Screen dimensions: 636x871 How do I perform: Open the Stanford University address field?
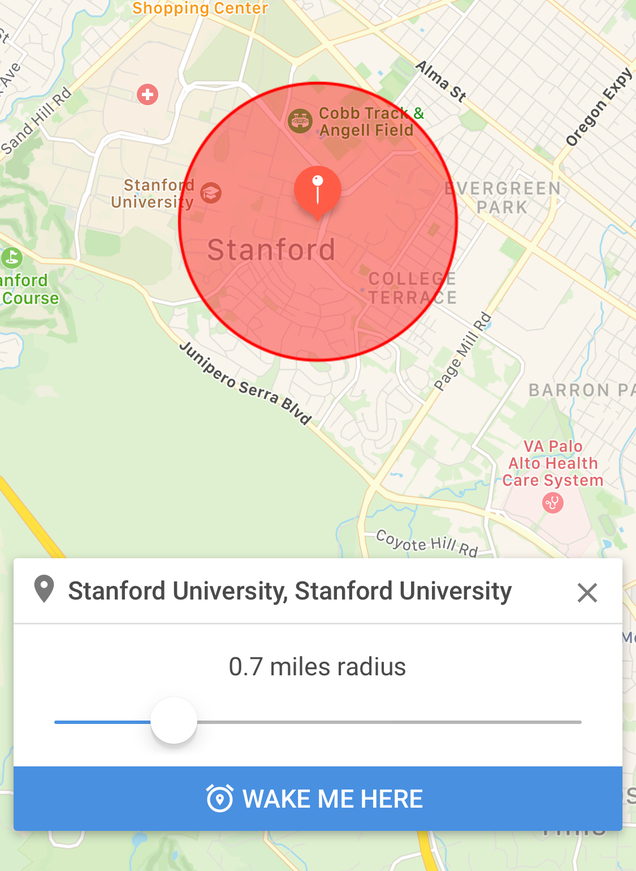click(x=290, y=591)
